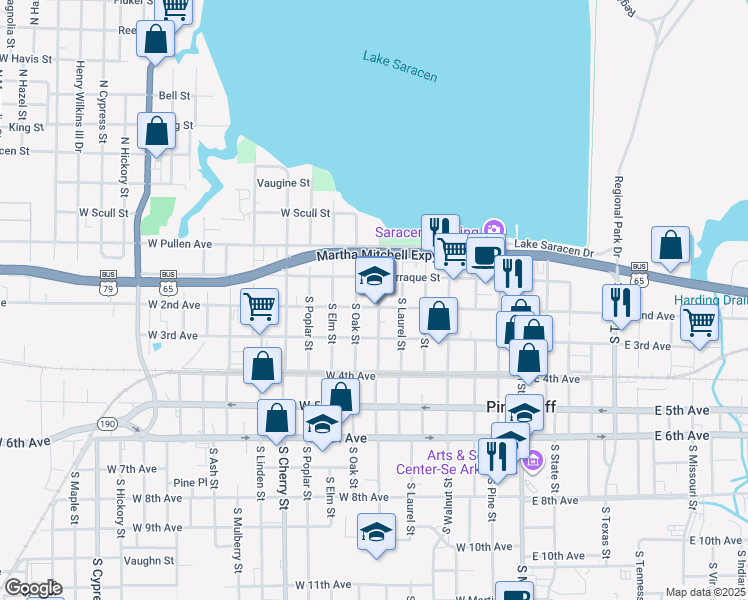Select the shopping cart marker by Harding Drain

[x=699, y=323]
